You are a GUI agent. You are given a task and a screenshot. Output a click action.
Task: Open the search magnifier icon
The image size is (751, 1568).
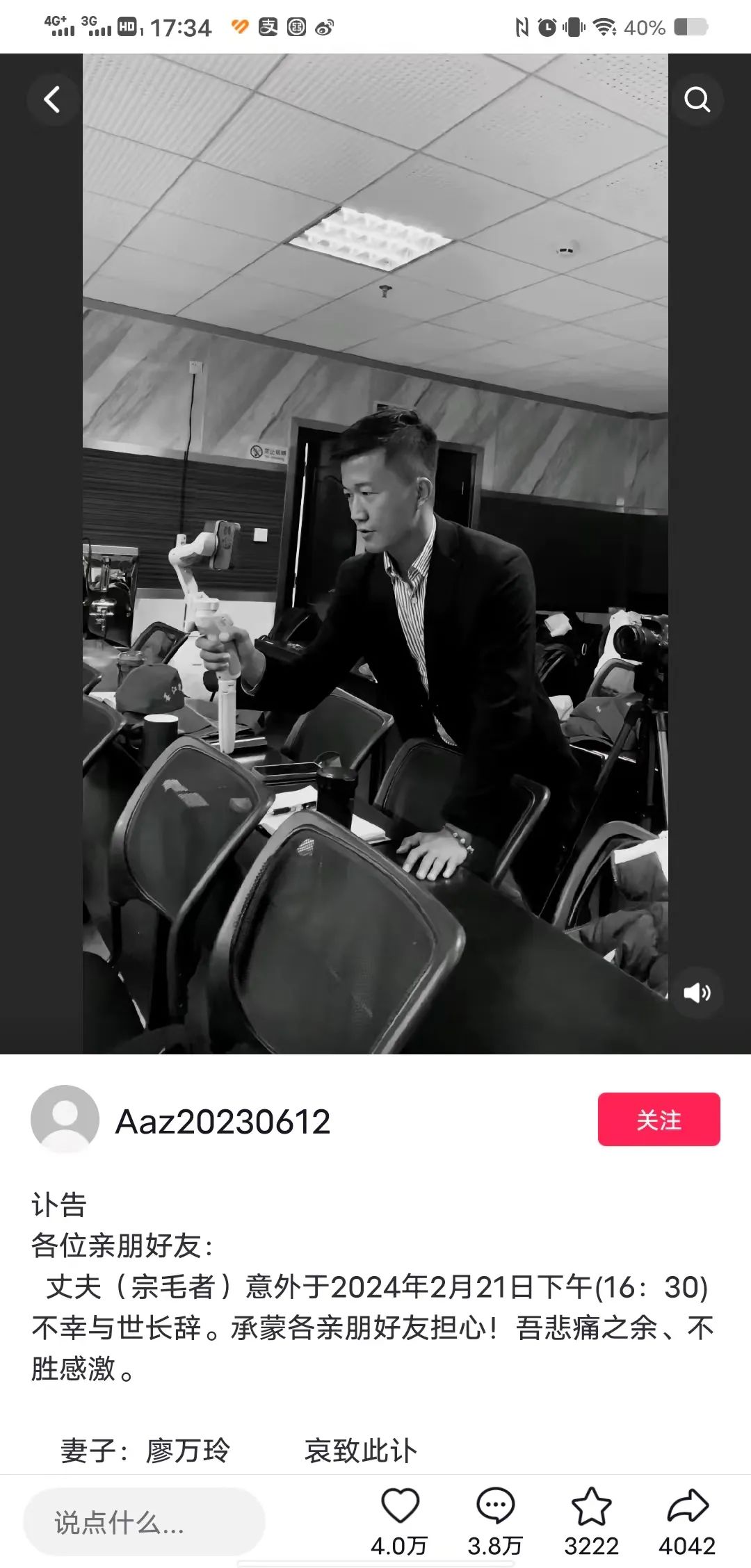(x=697, y=99)
